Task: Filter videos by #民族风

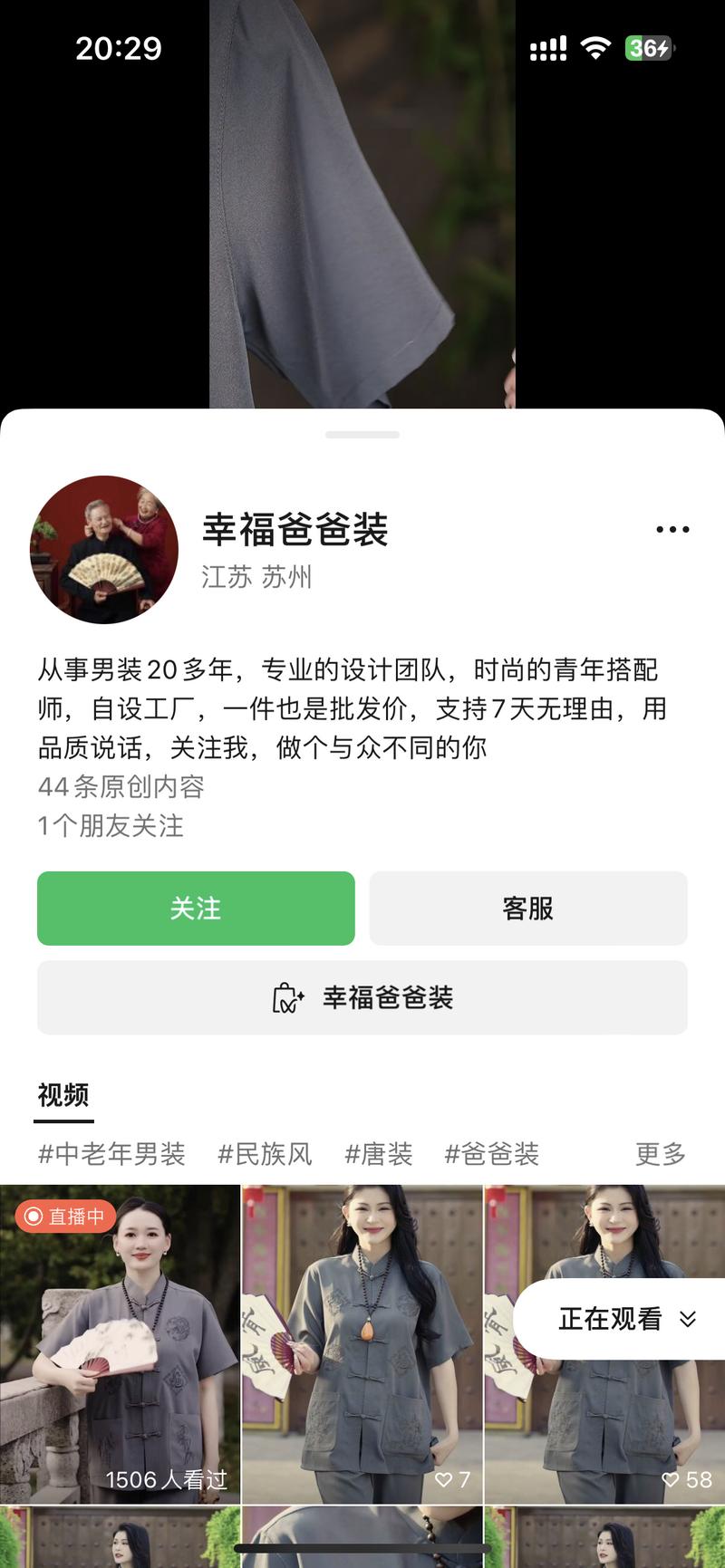Action: 265,1154
